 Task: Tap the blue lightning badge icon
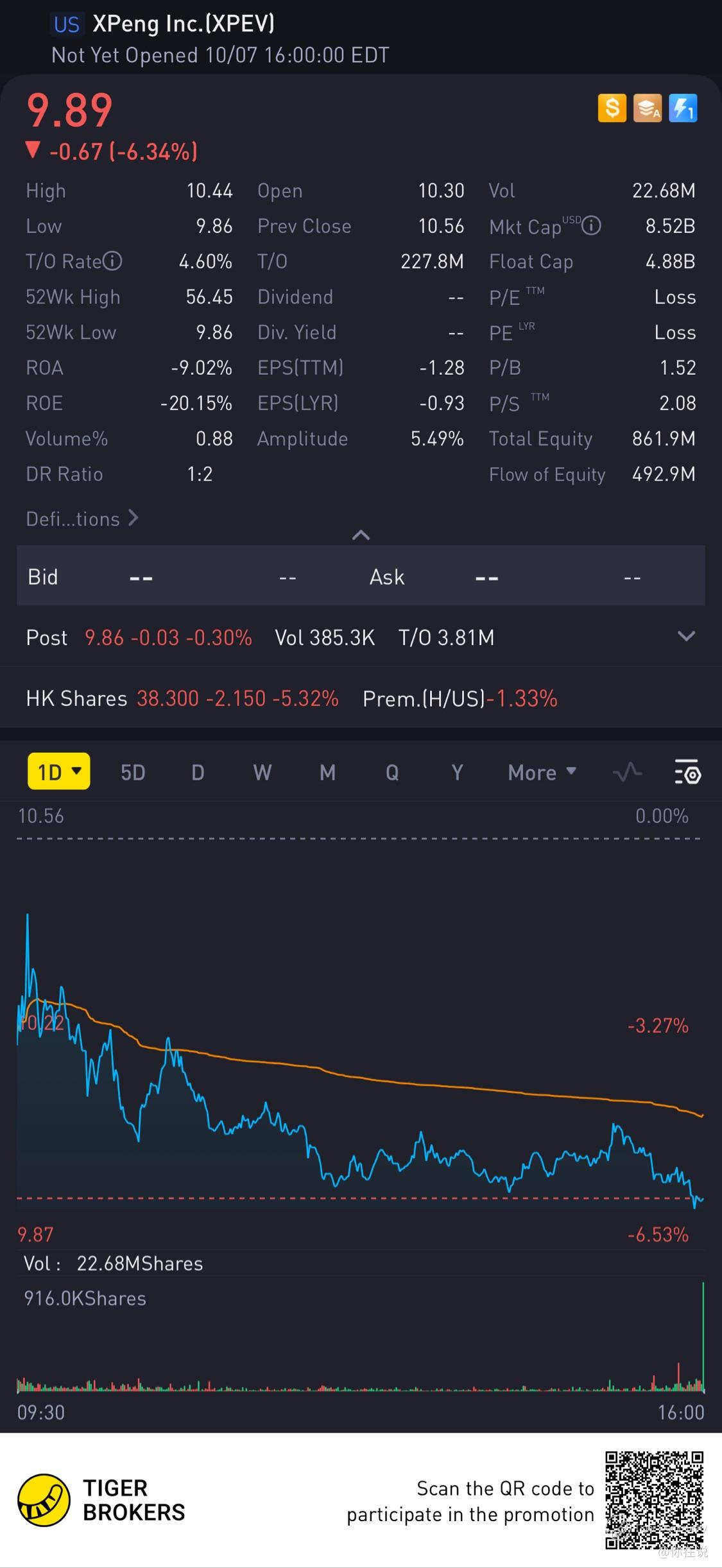(x=683, y=108)
